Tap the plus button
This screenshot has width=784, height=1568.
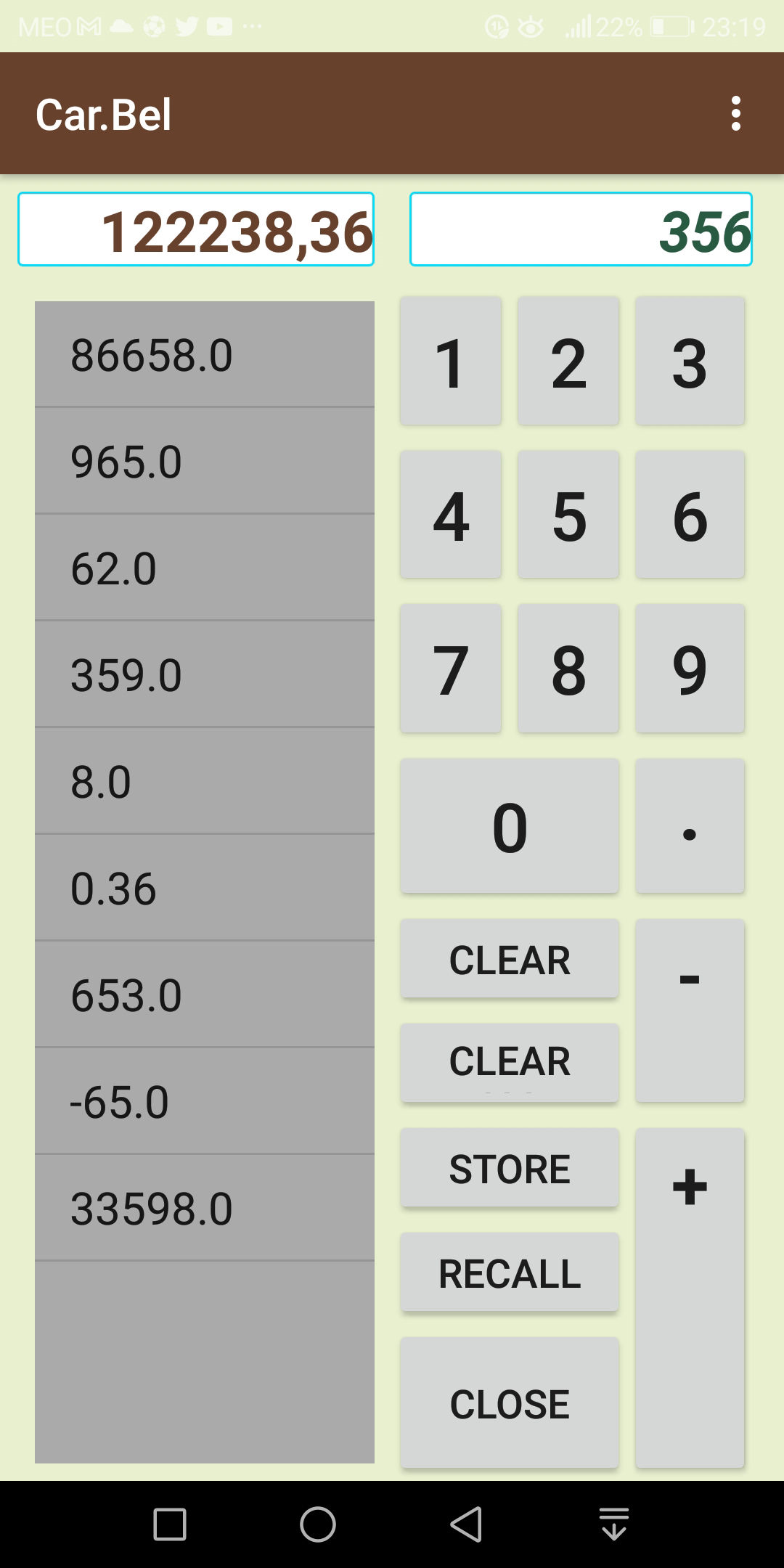pos(690,1298)
